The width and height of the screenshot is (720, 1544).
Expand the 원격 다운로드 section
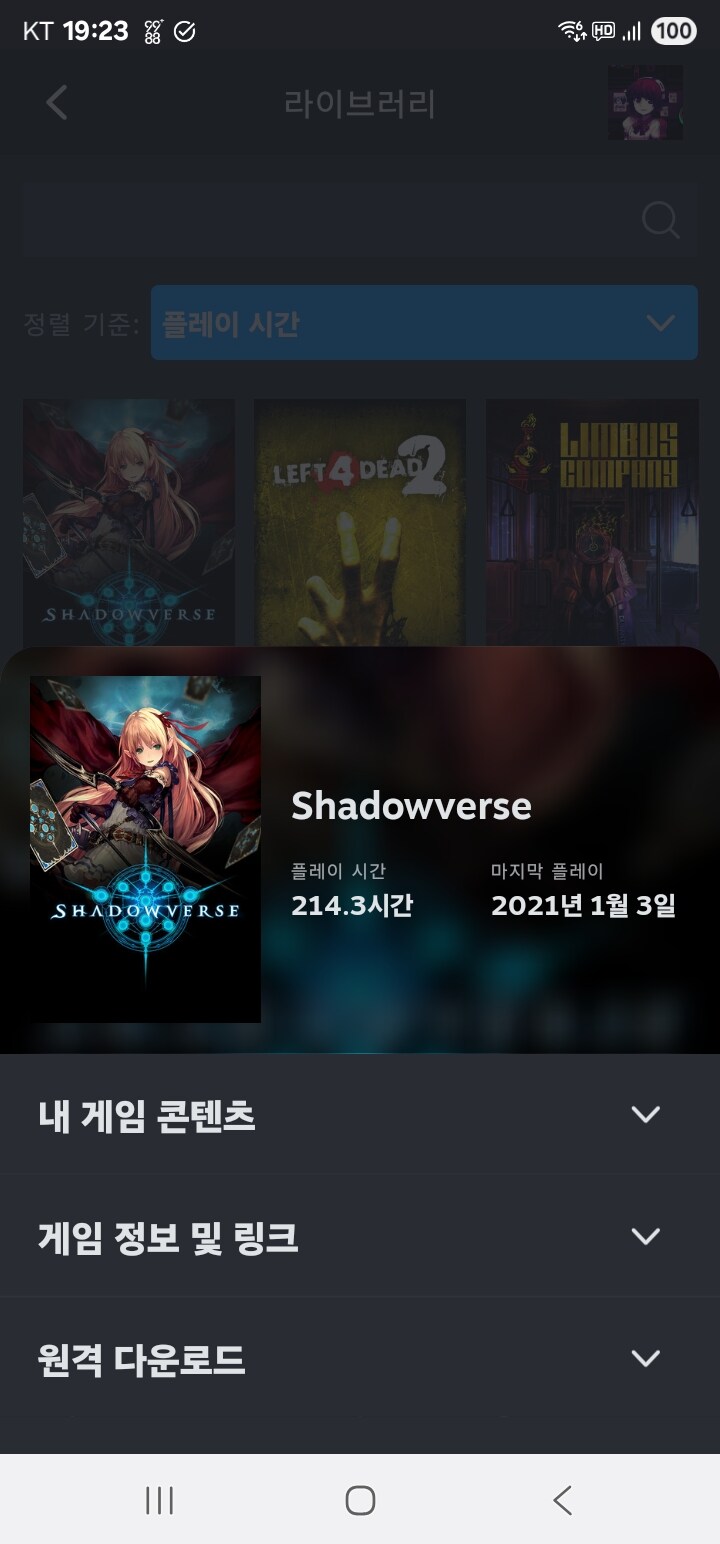tap(360, 1358)
